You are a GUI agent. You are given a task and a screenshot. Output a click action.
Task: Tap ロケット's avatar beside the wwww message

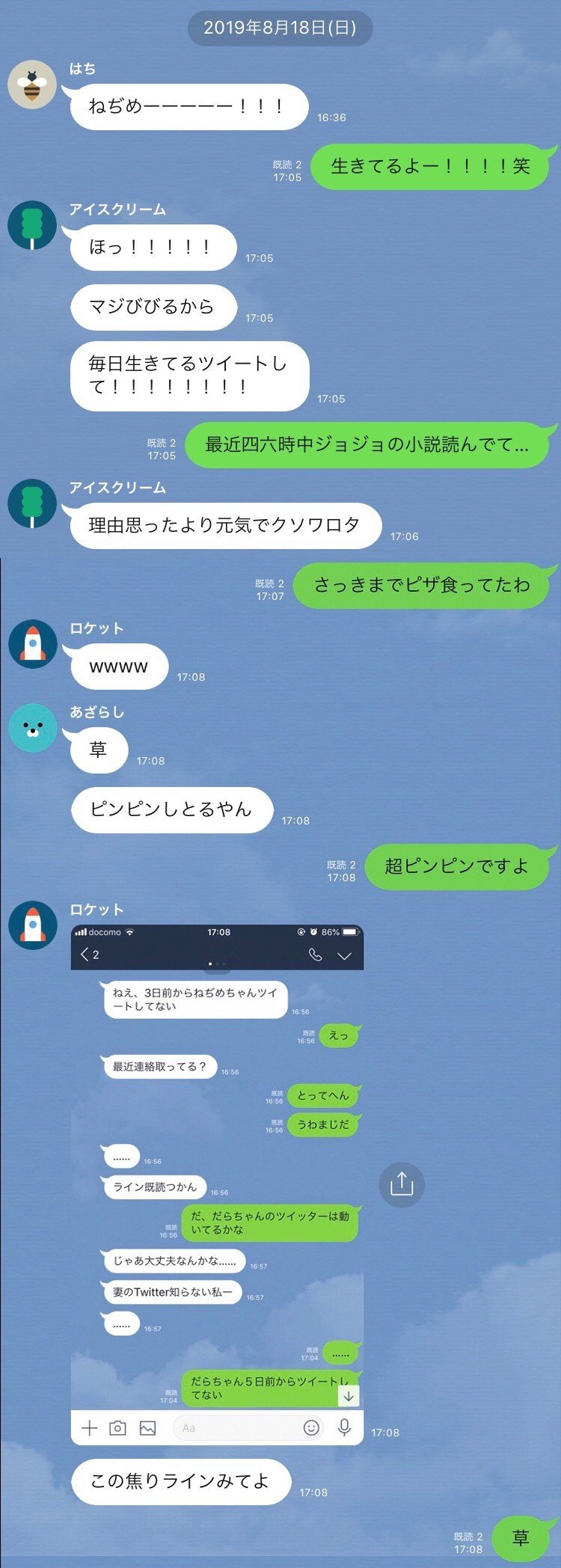coord(32,644)
